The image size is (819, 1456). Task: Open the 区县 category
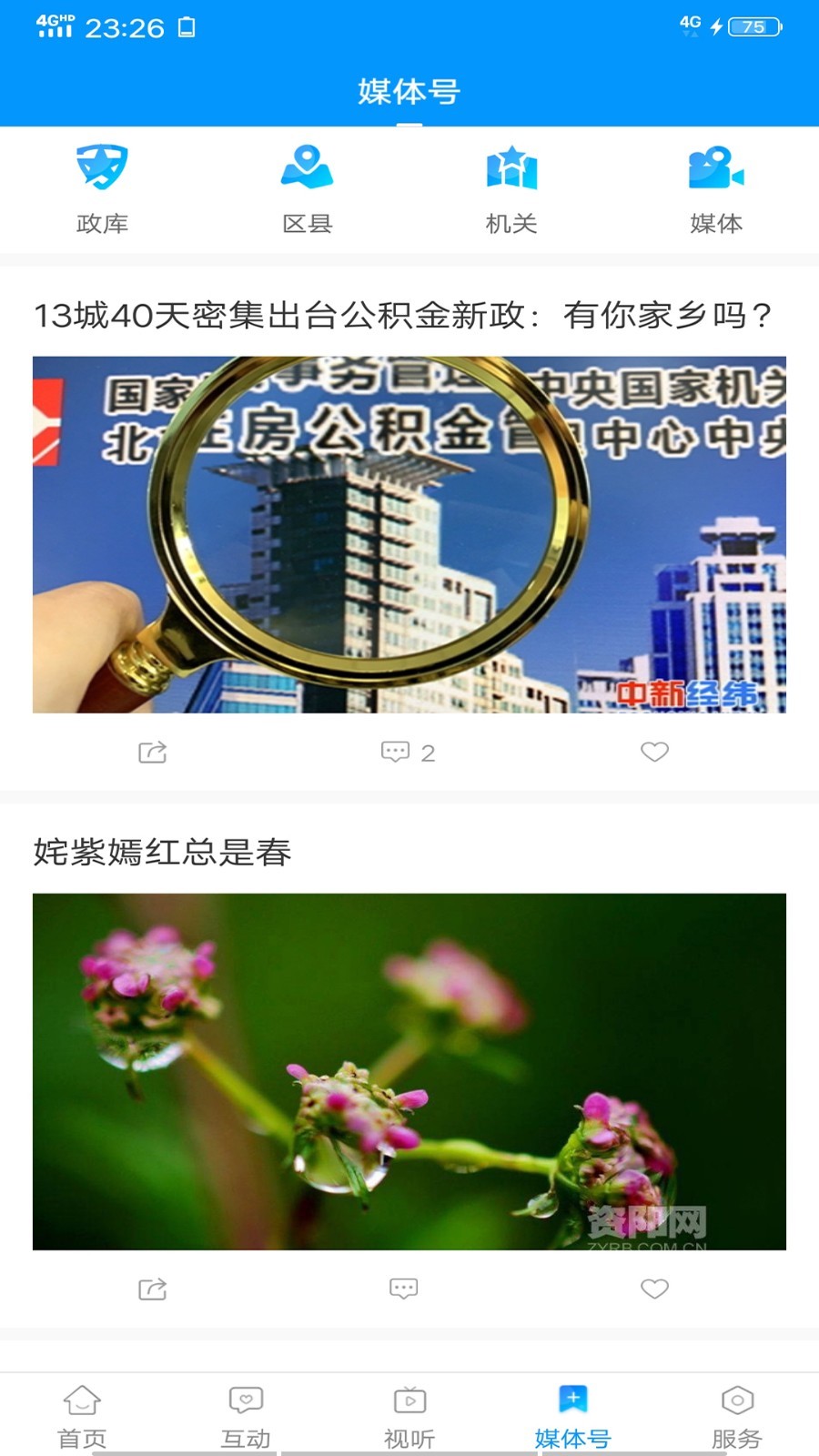pyautogui.click(x=307, y=189)
